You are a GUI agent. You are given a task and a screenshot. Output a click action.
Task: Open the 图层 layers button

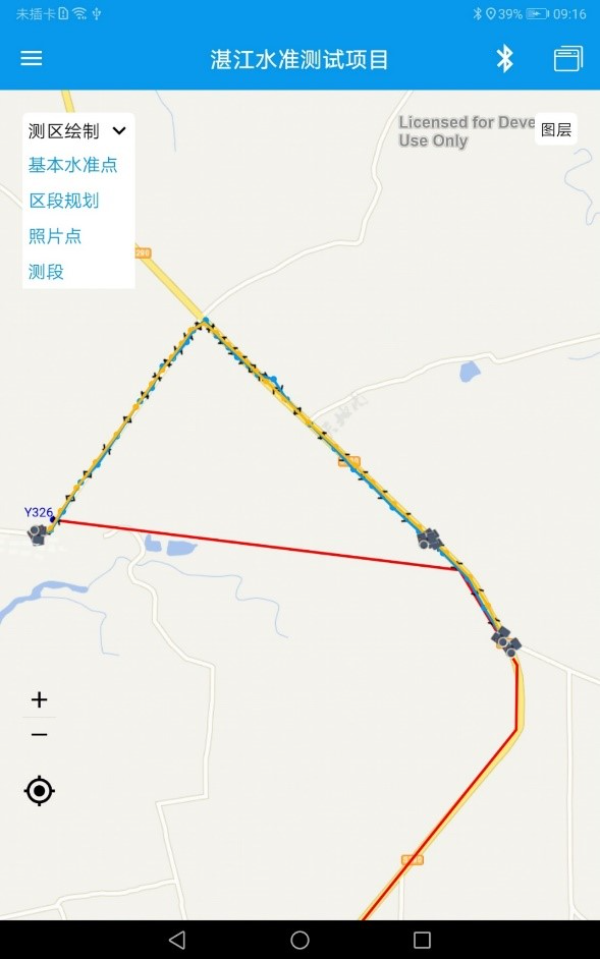(556, 130)
